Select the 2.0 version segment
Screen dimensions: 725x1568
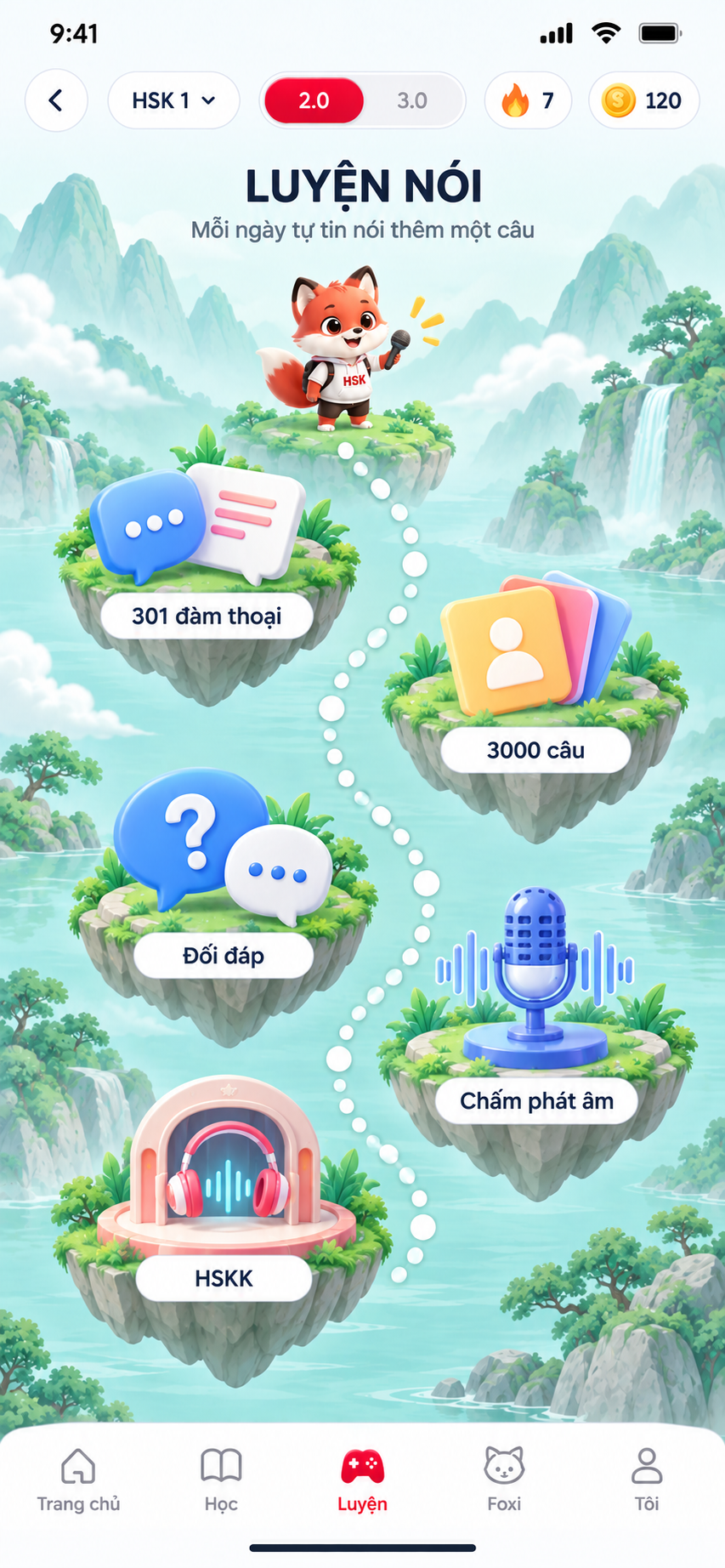click(314, 100)
